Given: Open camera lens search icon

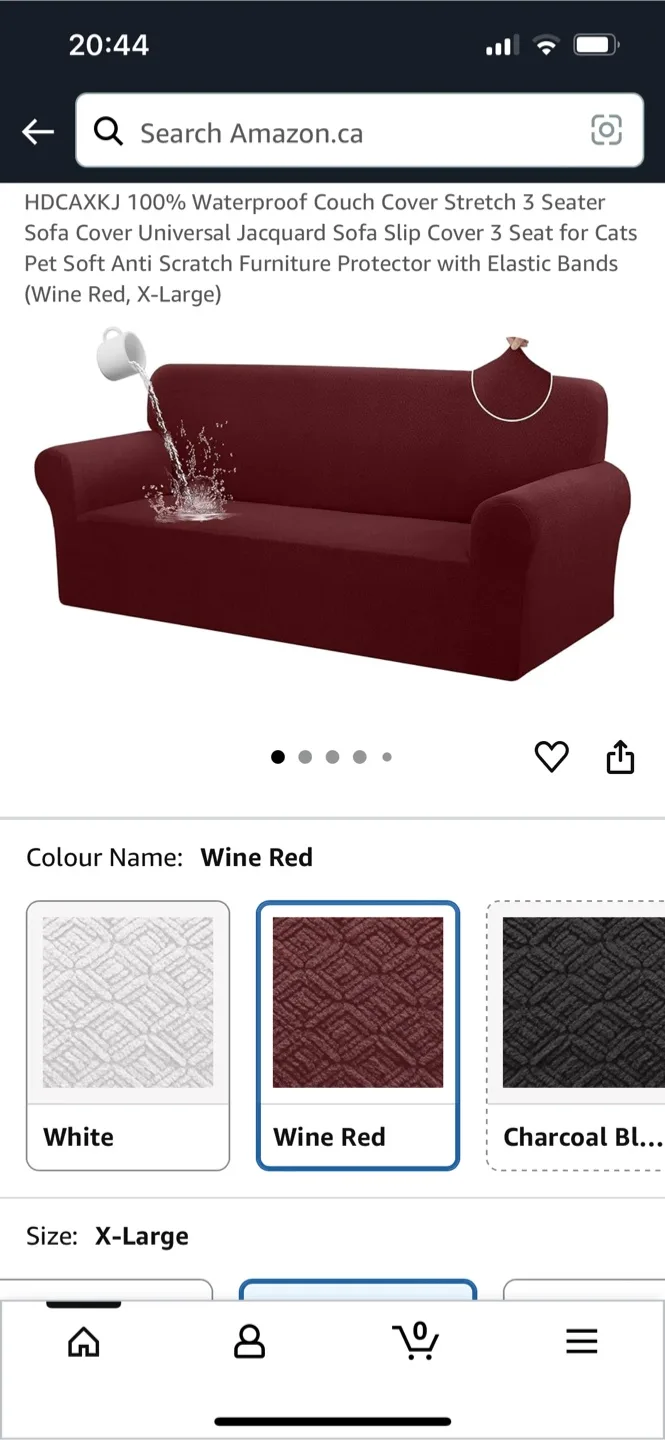Looking at the screenshot, I should [x=606, y=130].
